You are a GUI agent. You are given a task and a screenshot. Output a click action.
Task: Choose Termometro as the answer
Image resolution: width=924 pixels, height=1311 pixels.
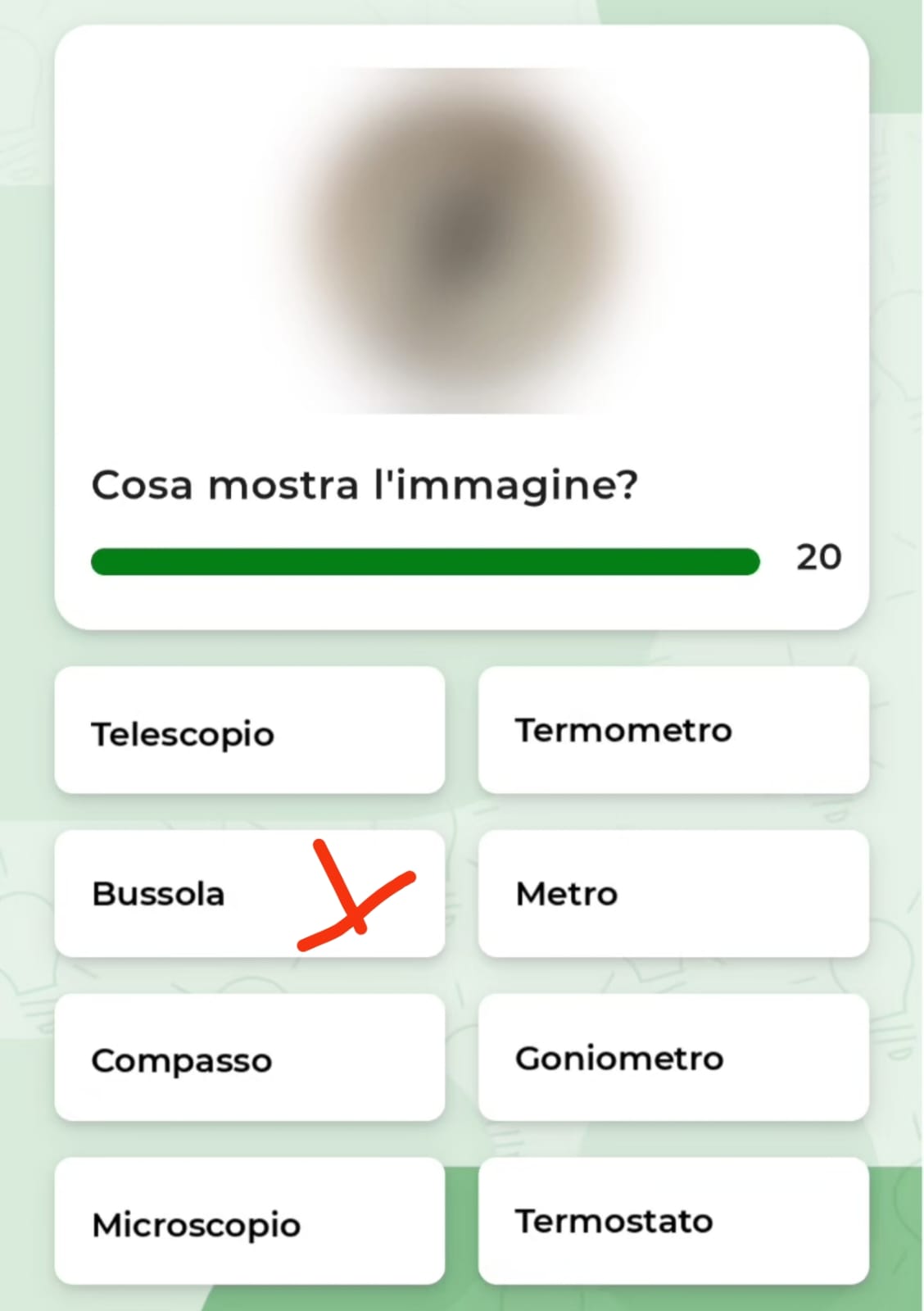pos(673,730)
